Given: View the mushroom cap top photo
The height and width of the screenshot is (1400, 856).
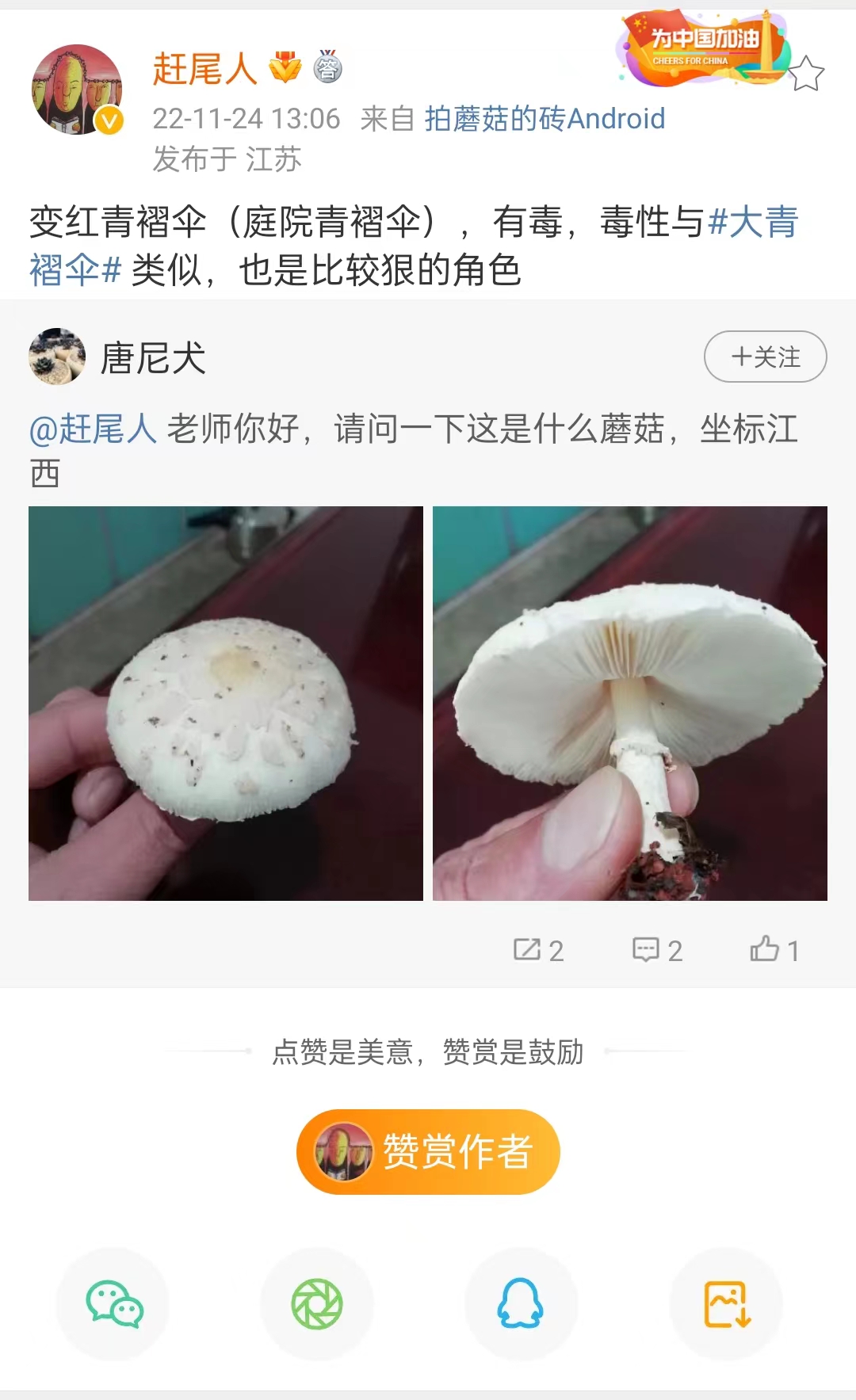Looking at the screenshot, I should click(226, 703).
